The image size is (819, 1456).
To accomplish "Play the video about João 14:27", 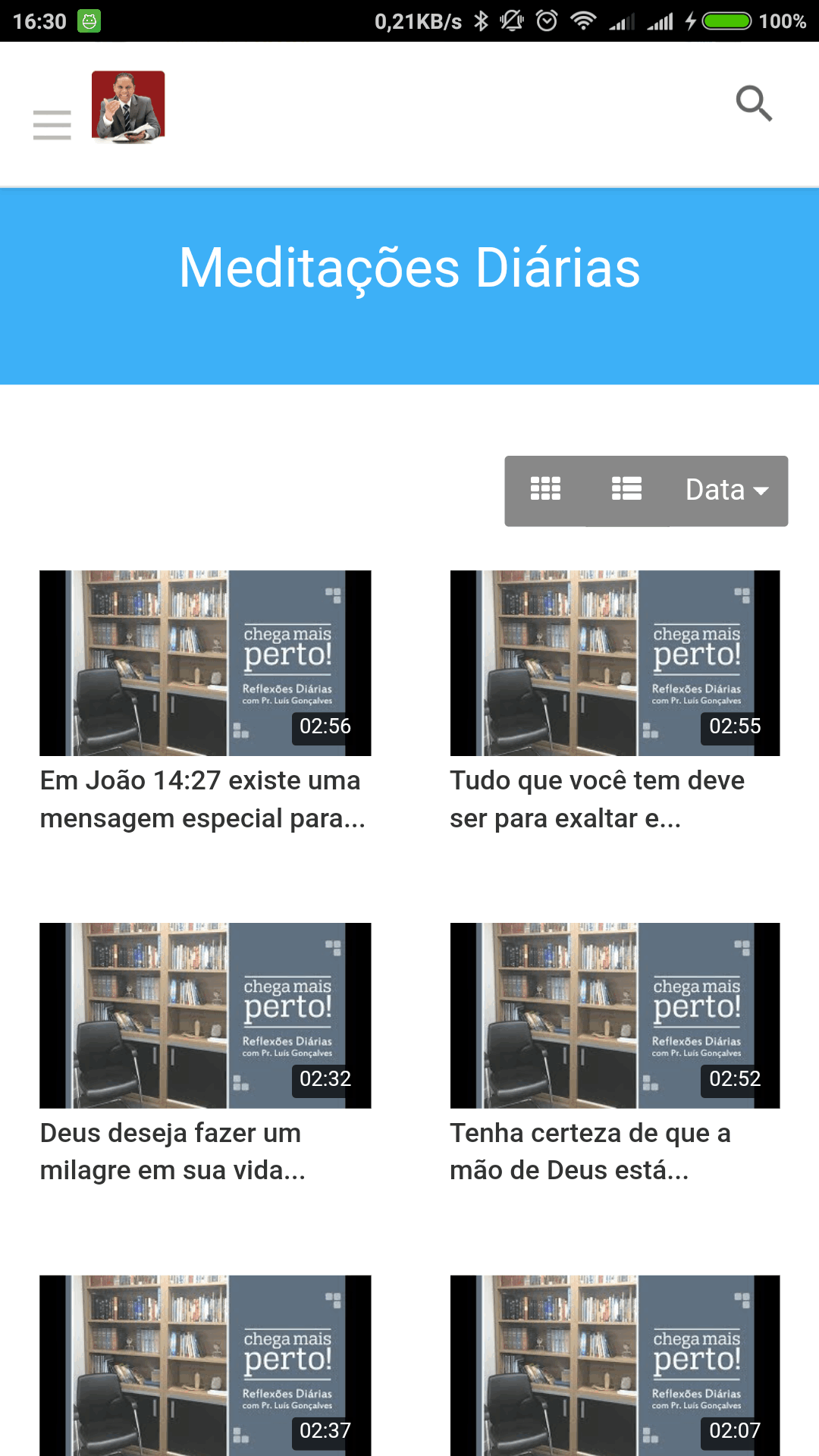I will (206, 663).
